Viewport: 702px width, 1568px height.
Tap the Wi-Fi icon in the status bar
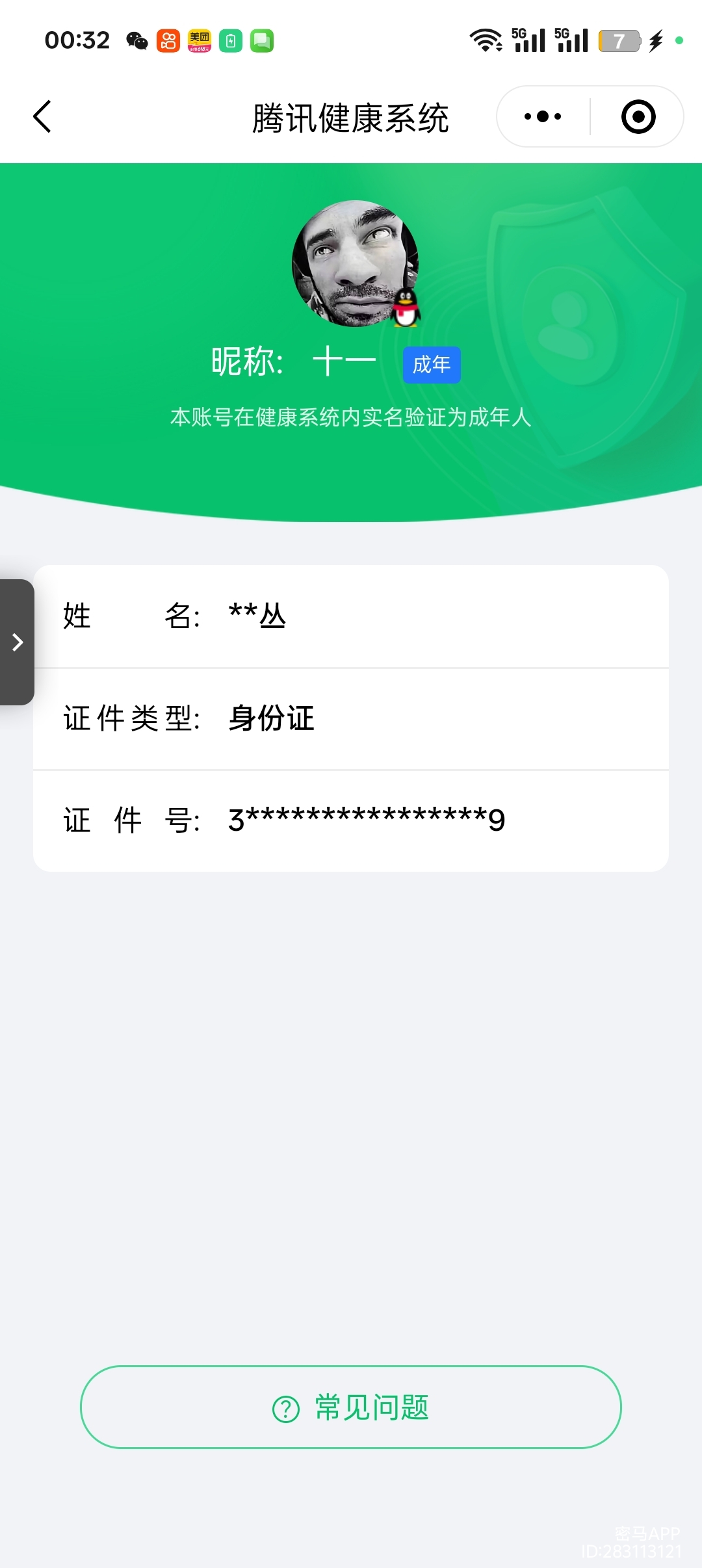(486, 39)
